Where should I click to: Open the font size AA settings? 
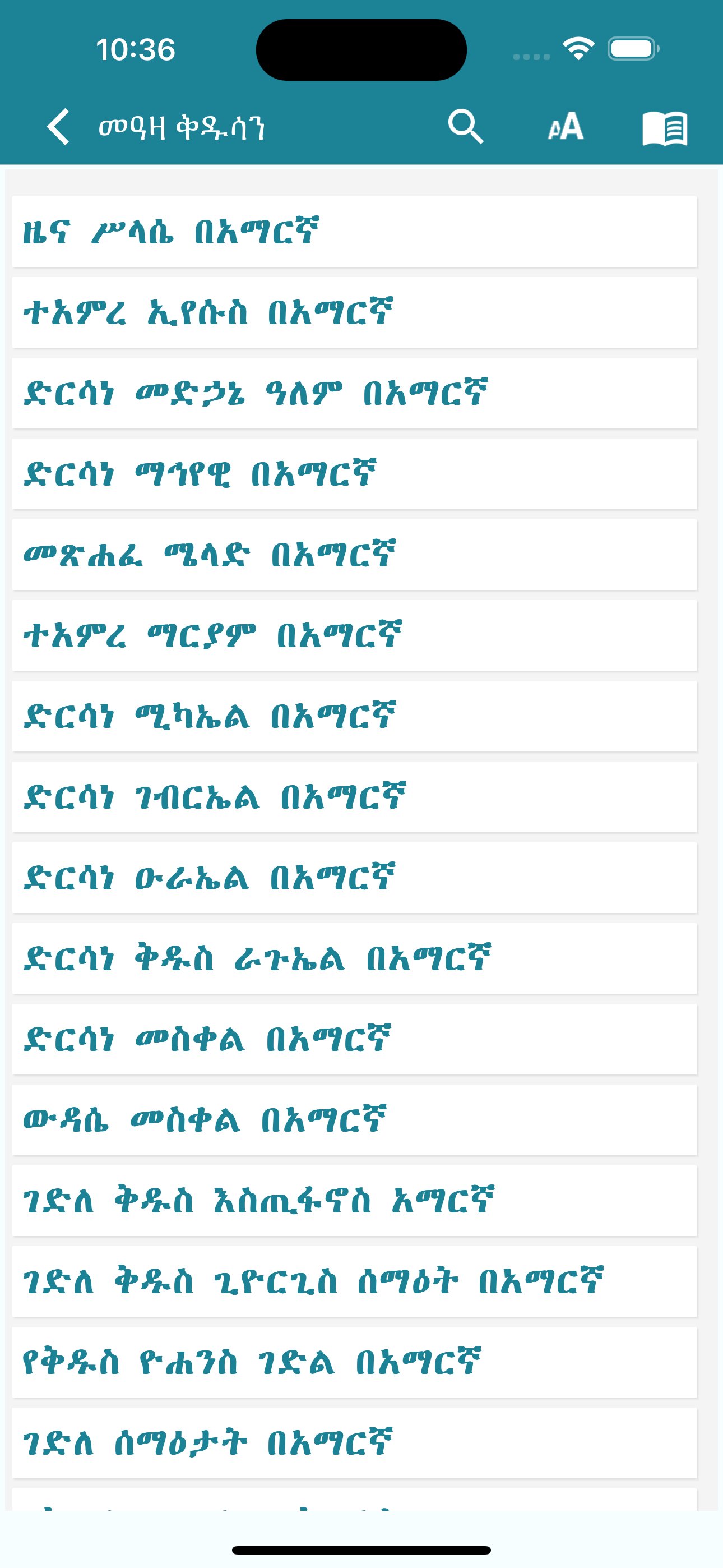[566, 127]
